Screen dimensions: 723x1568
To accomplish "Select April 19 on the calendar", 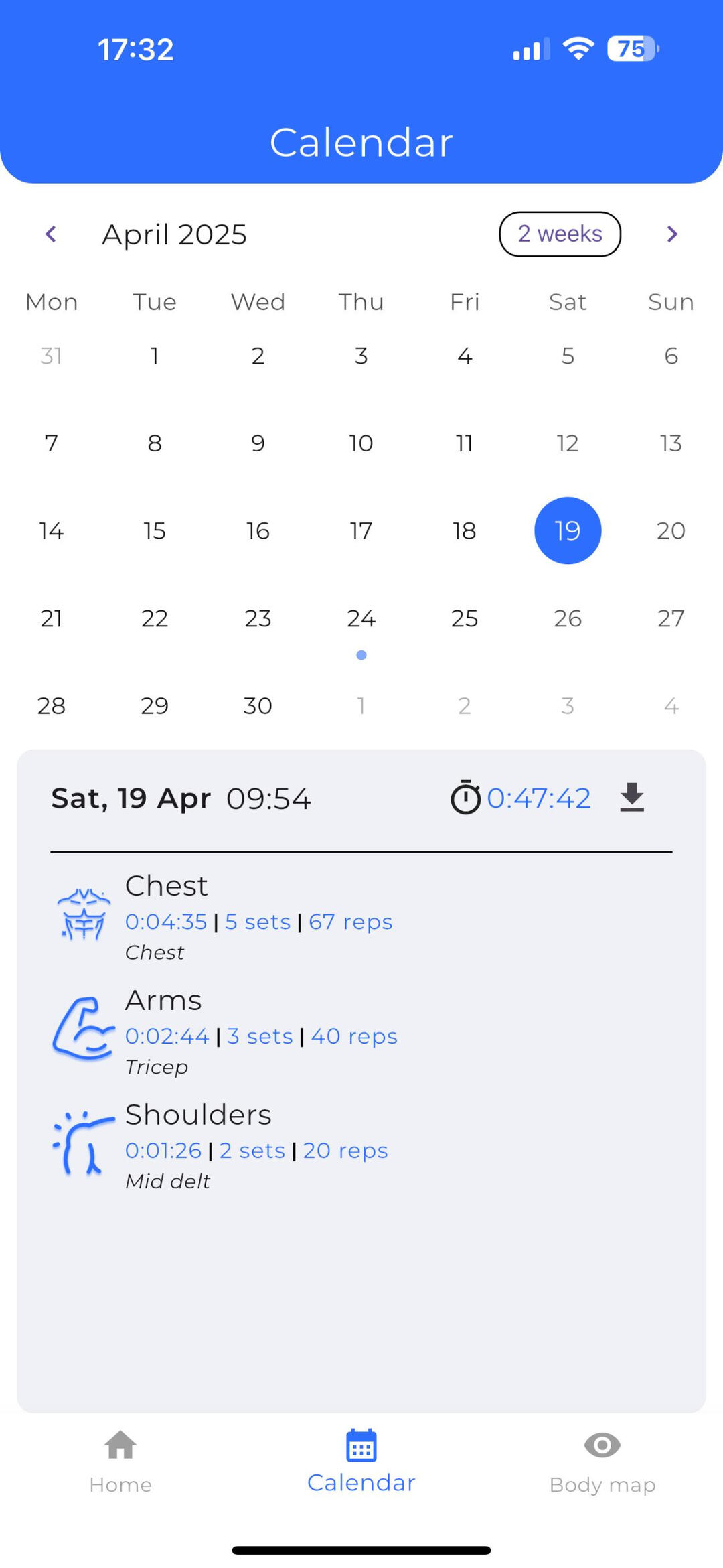I will pyautogui.click(x=567, y=531).
